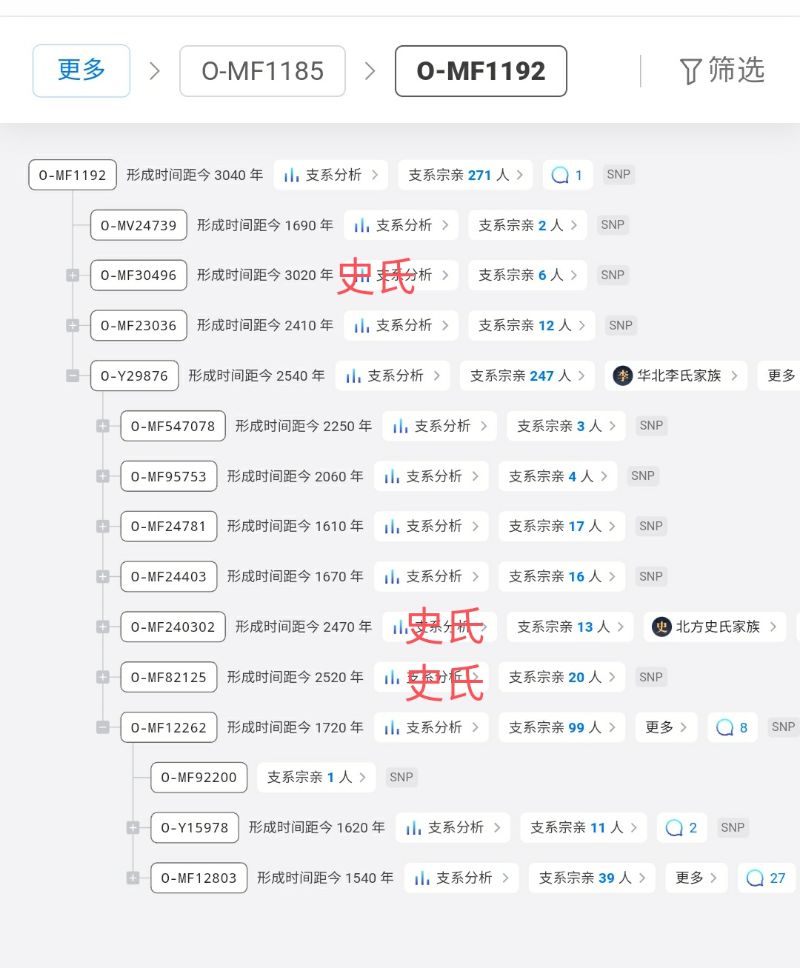Open 支系分析 for O-MF95753

tap(431, 476)
